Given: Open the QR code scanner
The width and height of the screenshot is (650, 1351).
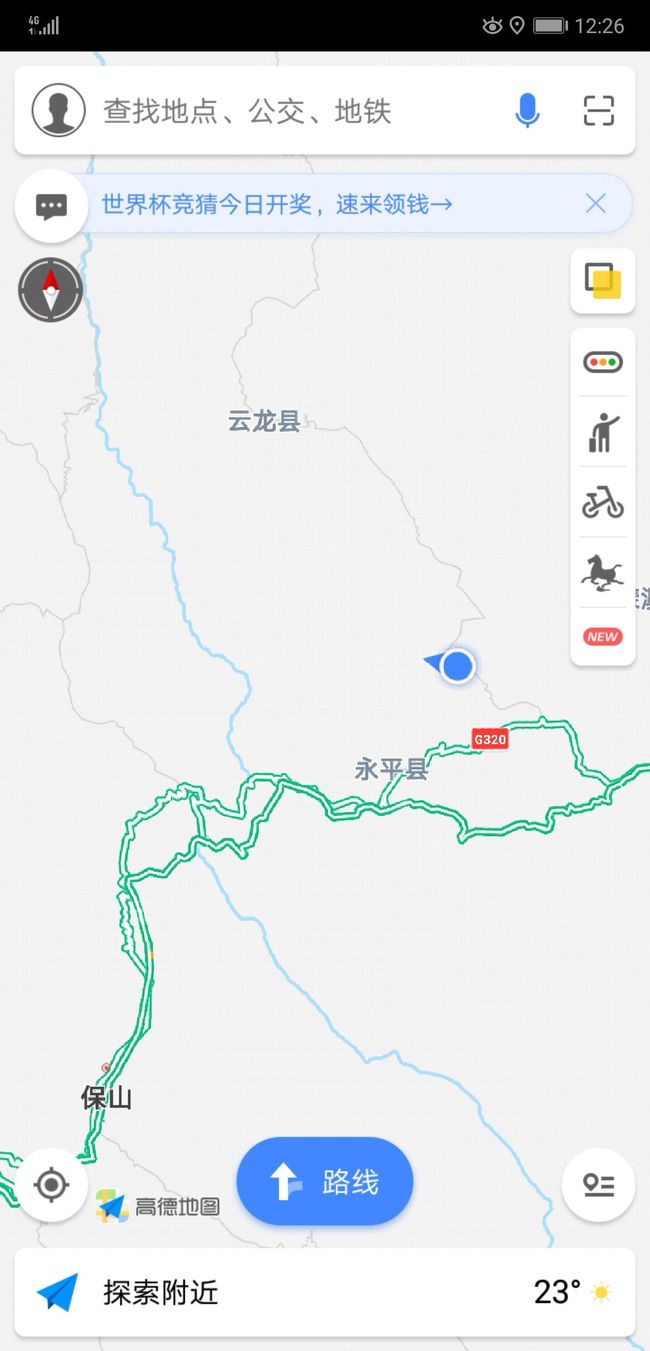Looking at the screenshot, I should pyautogui.click(x=598, y=110).
